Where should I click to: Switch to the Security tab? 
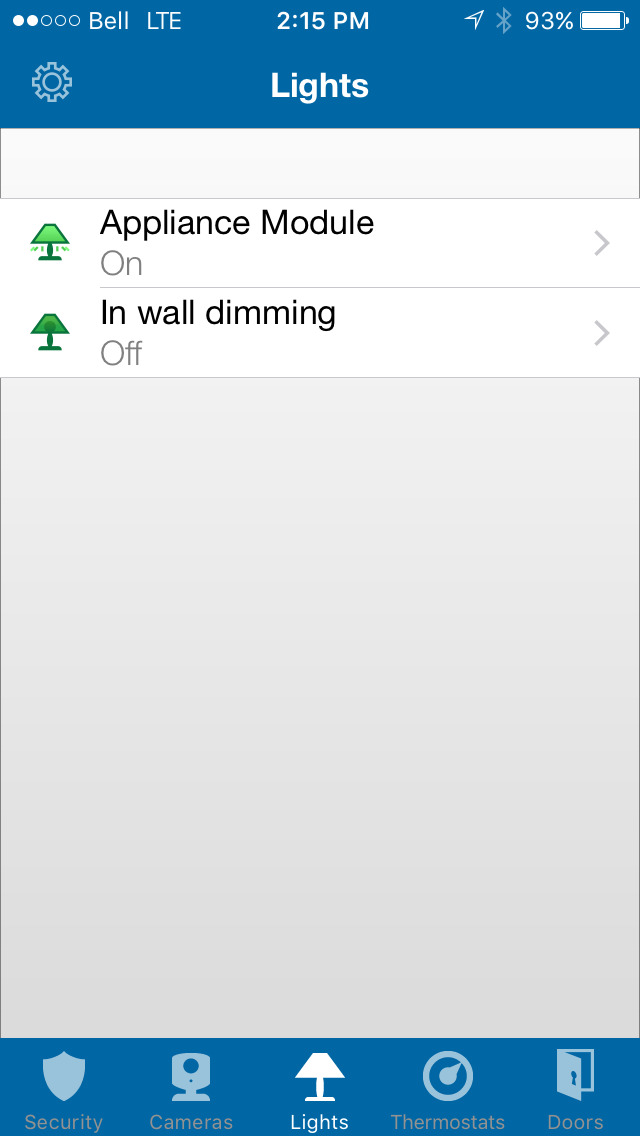[64, 1088]
